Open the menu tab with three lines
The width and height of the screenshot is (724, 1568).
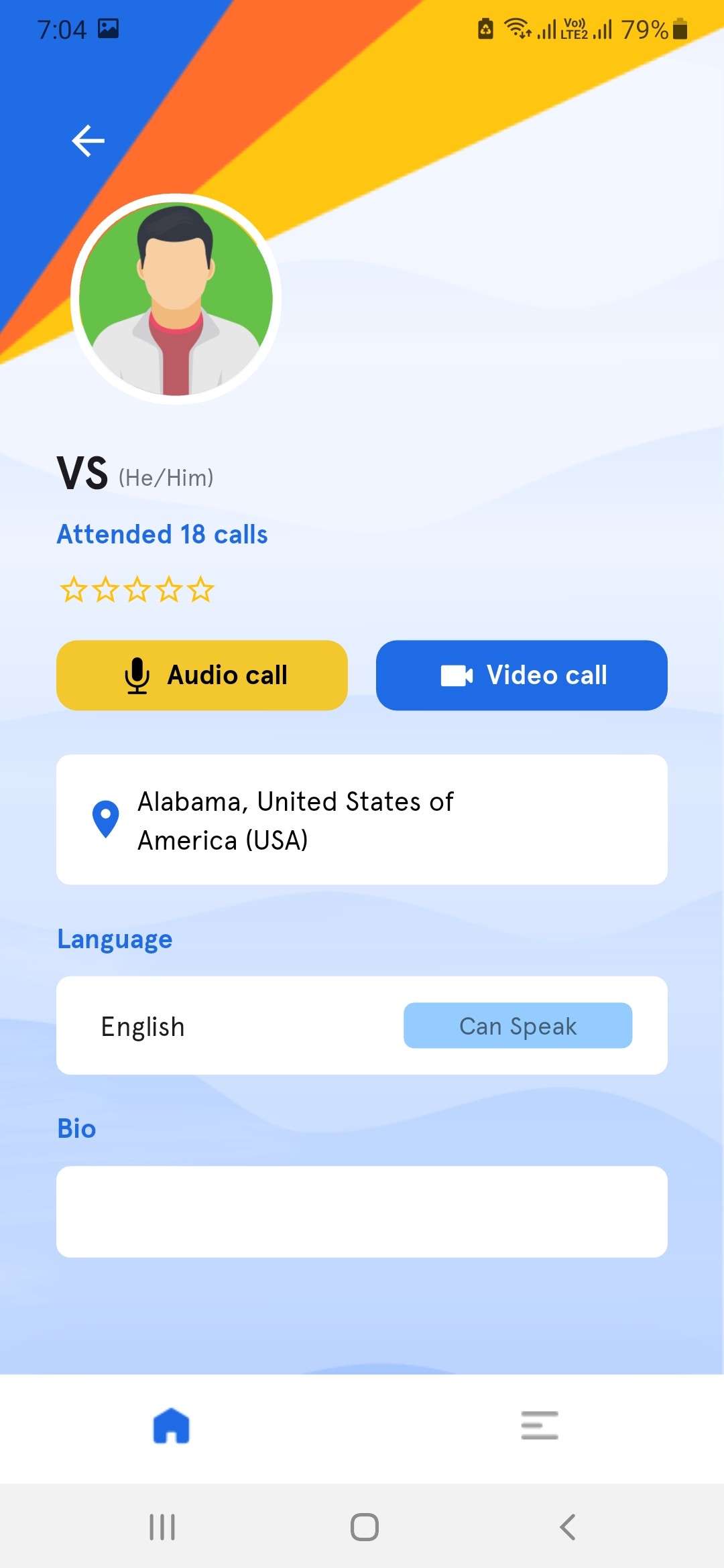[540, 1425]
